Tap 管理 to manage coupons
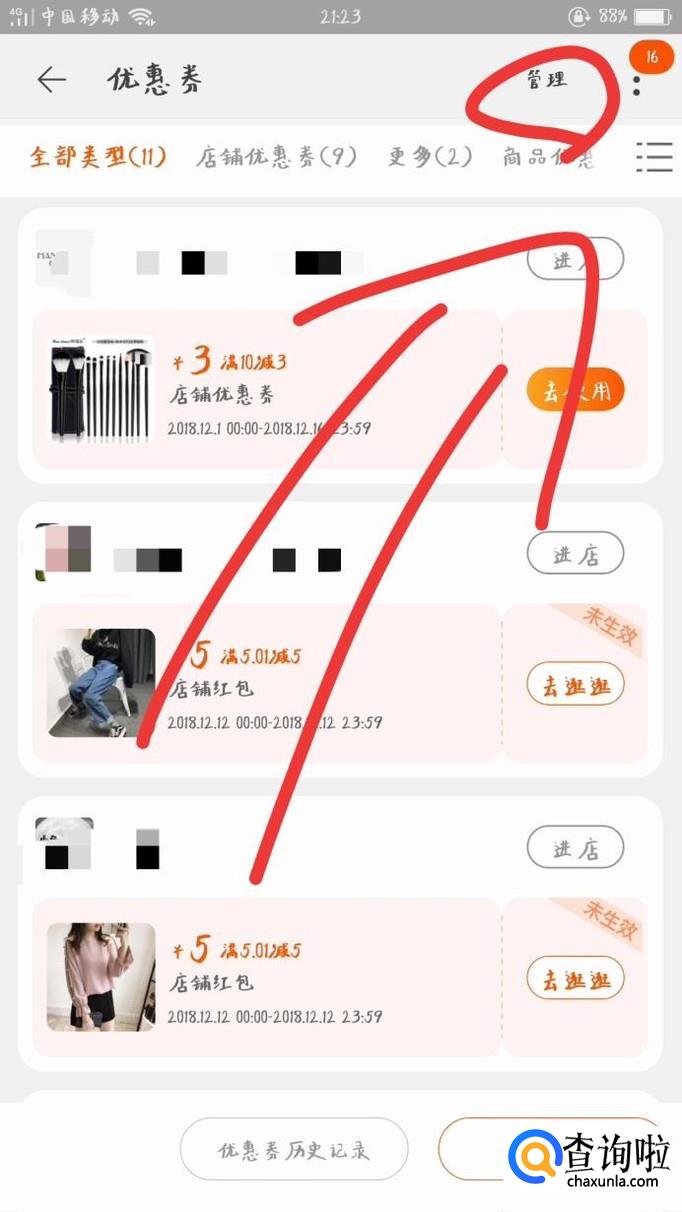Viewport: 682px width, 1212px height. pos(547,80)
